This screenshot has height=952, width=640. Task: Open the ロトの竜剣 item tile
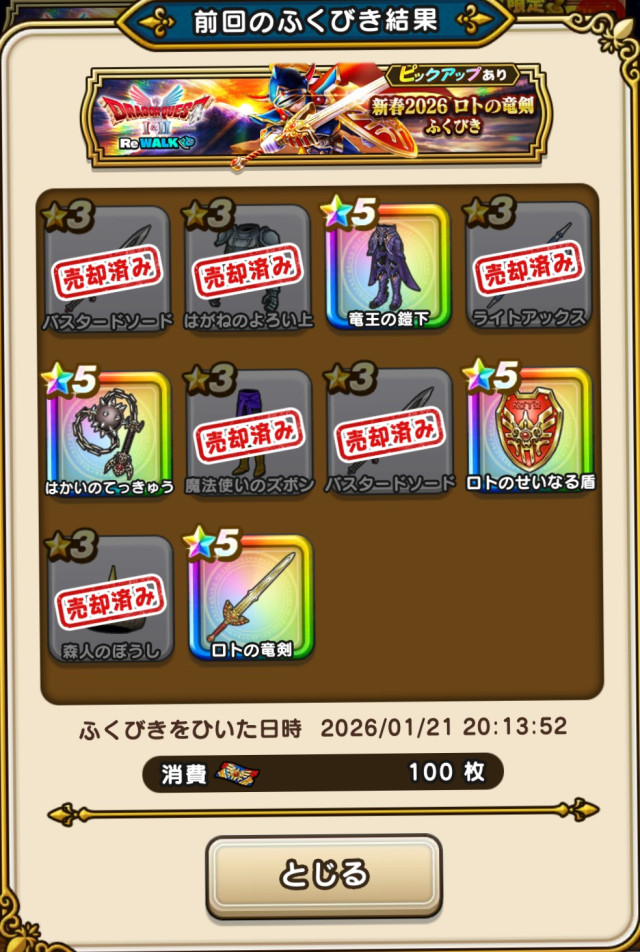[250, 597]
